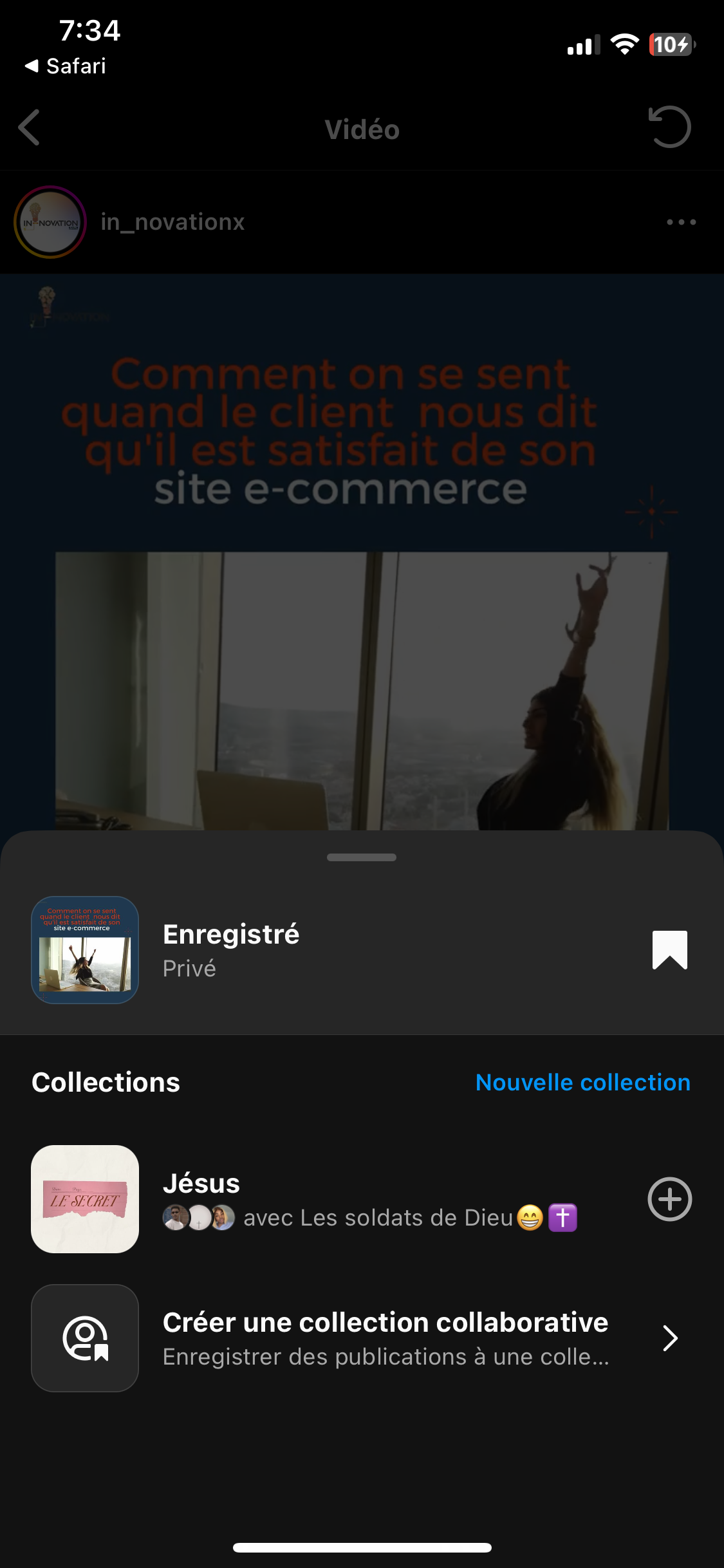Open Créer une collection collaborative
Image resolution: width=724 pixels, height=1568 pixels.
(x=385, y=1338)
